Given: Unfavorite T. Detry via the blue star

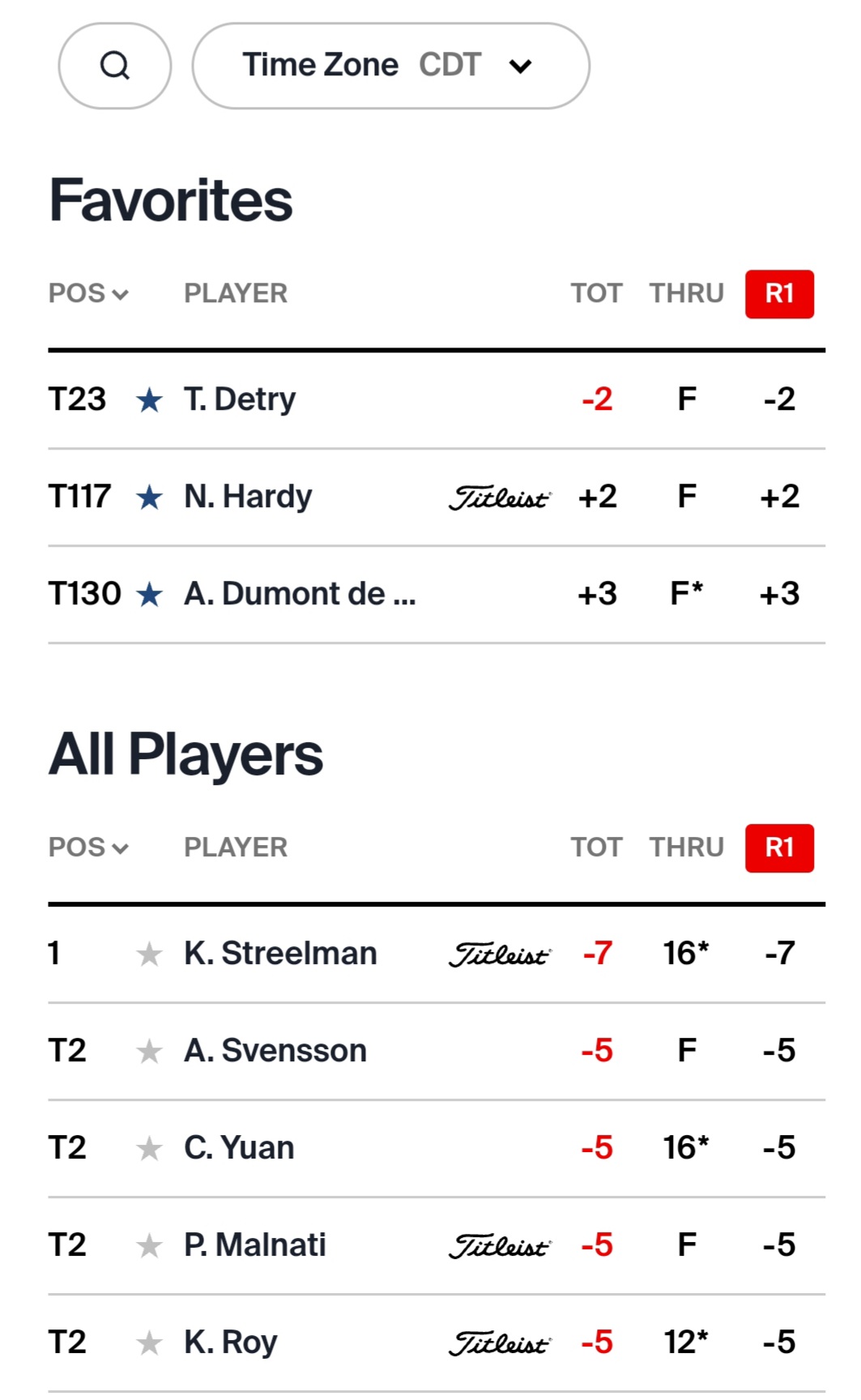Looking at the screenshot, I should 149,400.
